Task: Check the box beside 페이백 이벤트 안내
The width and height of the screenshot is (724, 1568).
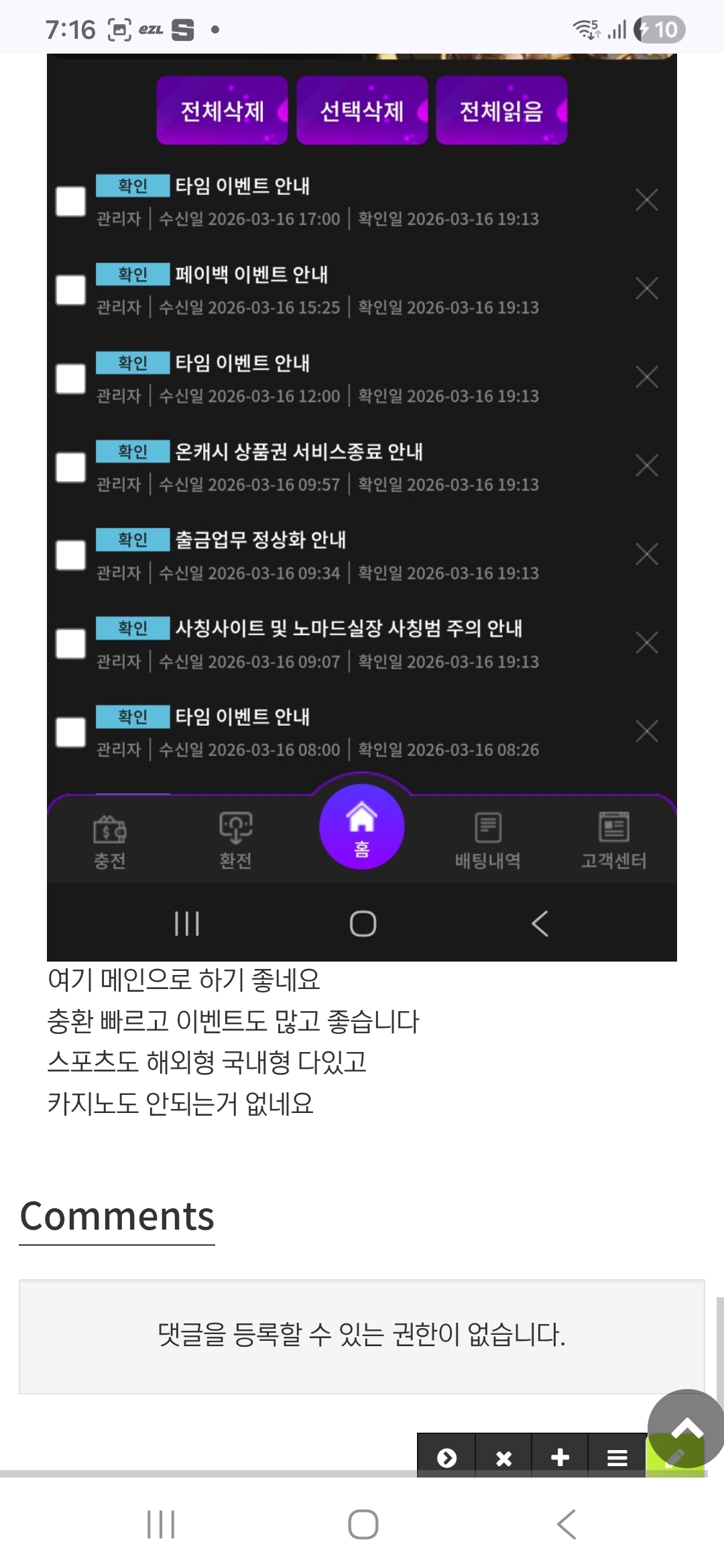Action: (70, 289)
